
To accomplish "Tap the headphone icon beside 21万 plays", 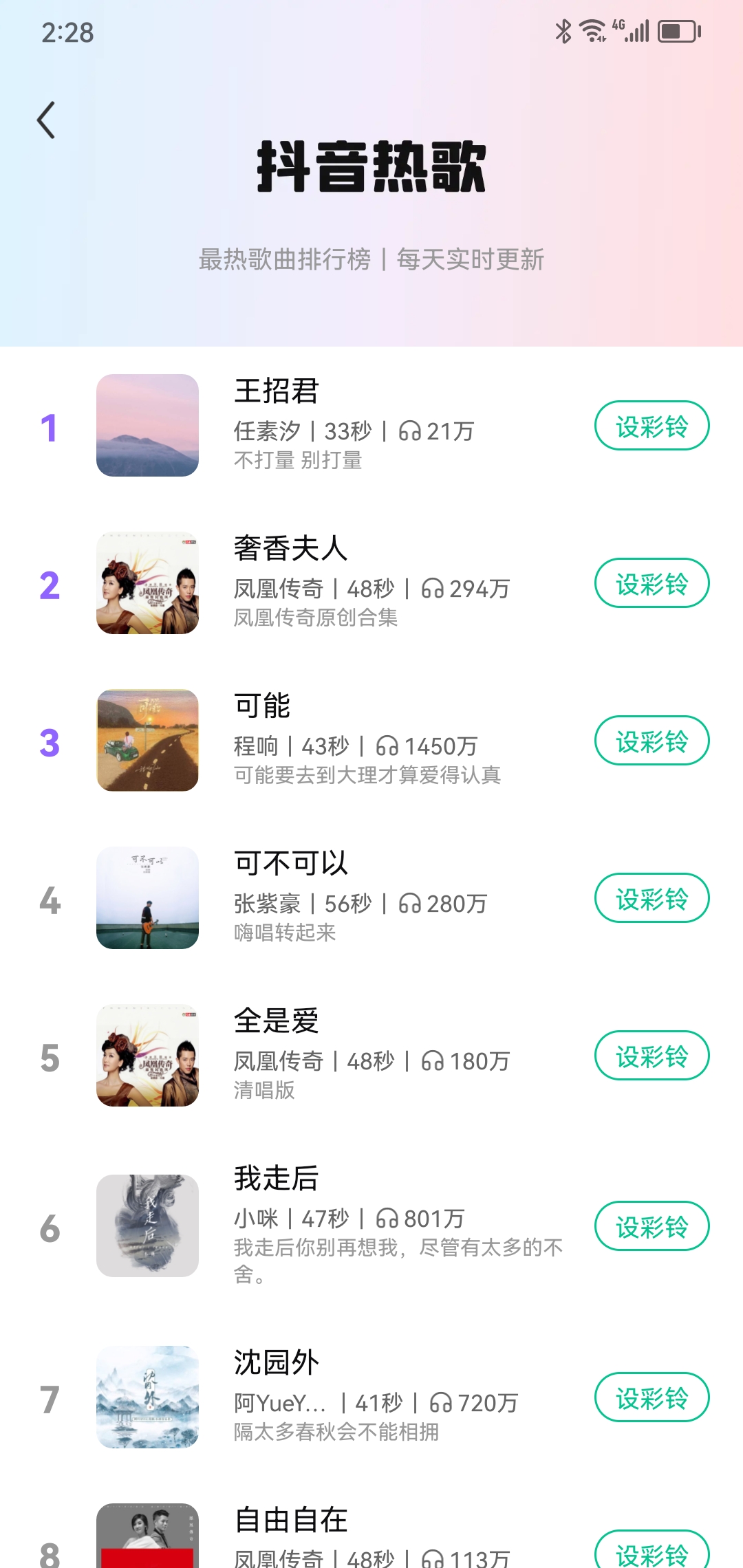I will click(x=409, y=430).
